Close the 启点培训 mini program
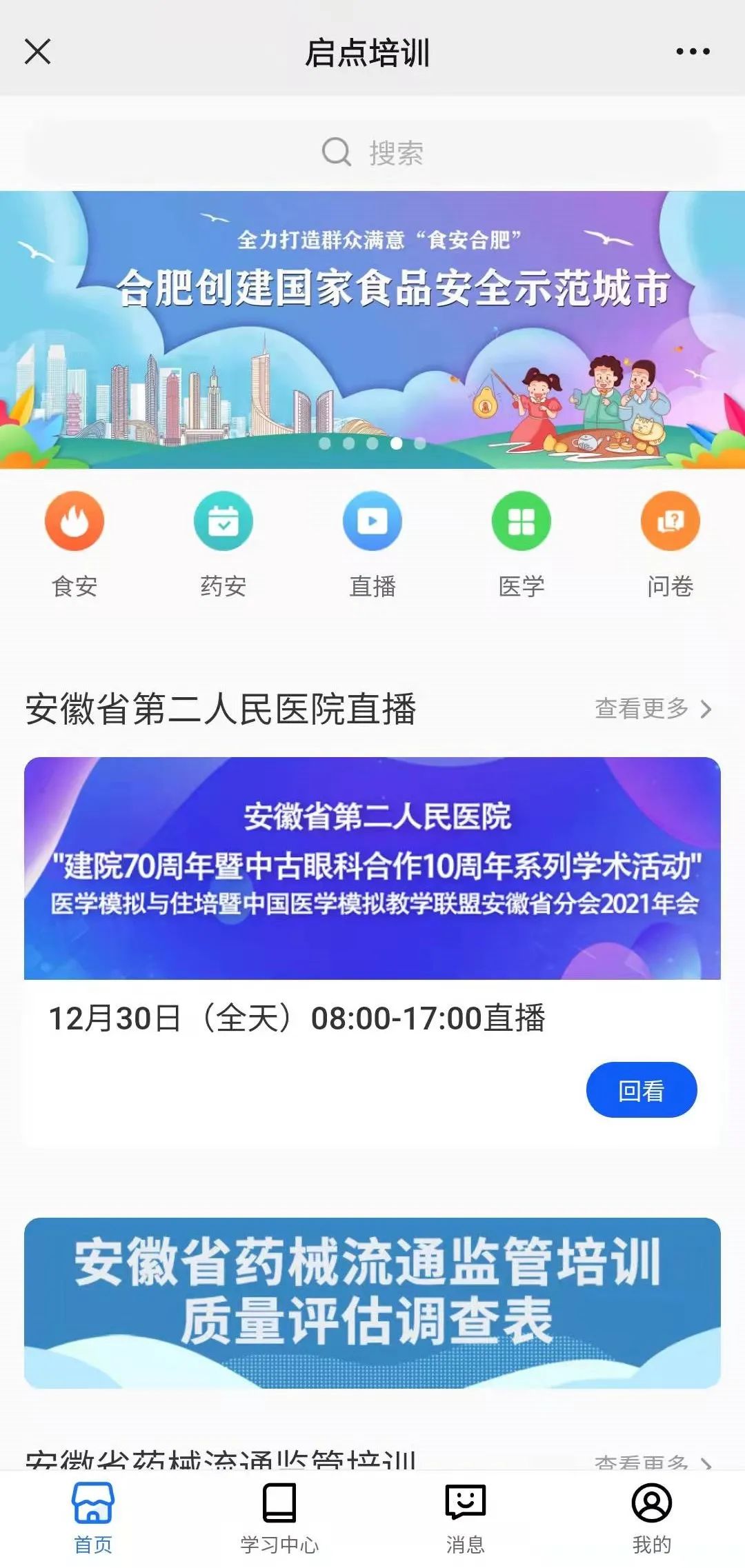 [x=37, y=52]
